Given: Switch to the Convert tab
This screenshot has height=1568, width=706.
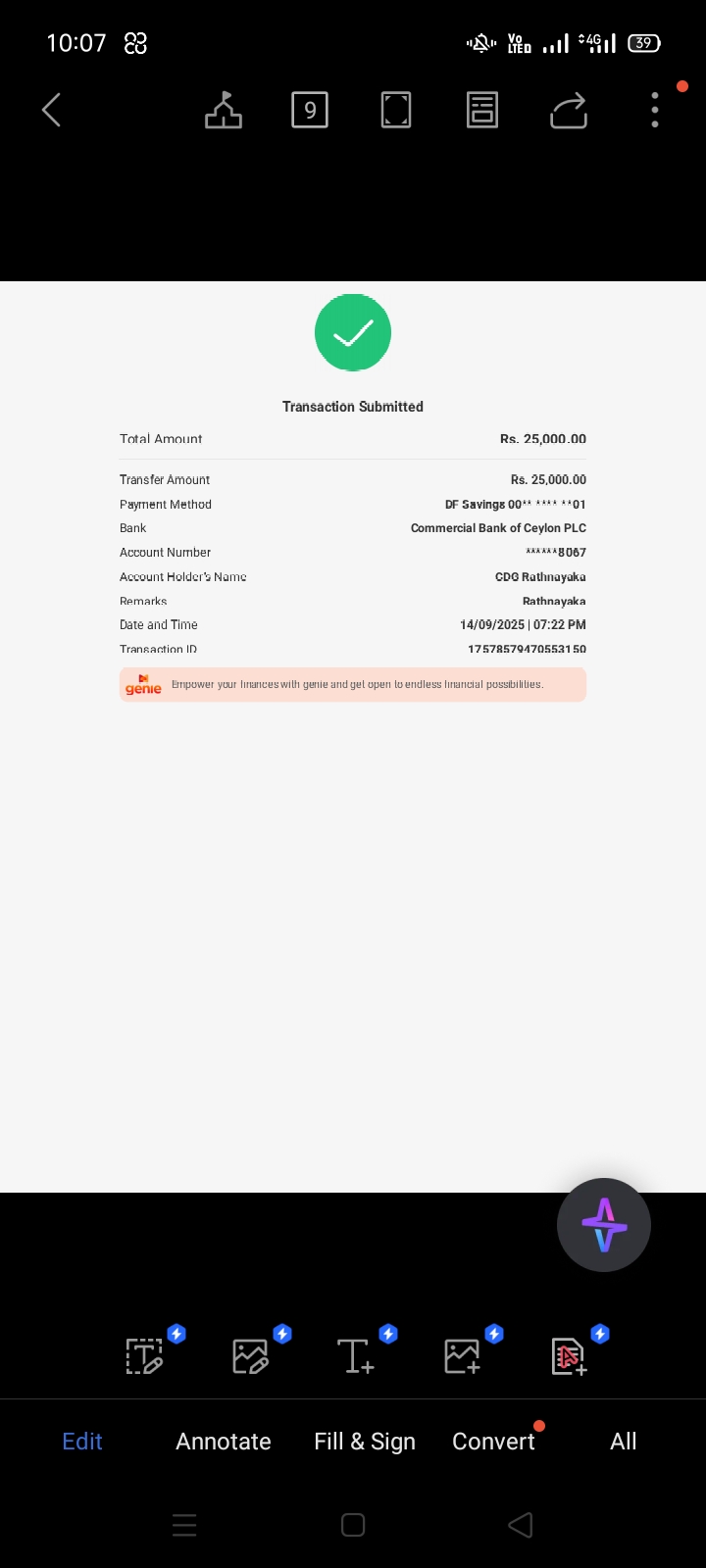Looking at the screenshot, I should coord(493,1442).
